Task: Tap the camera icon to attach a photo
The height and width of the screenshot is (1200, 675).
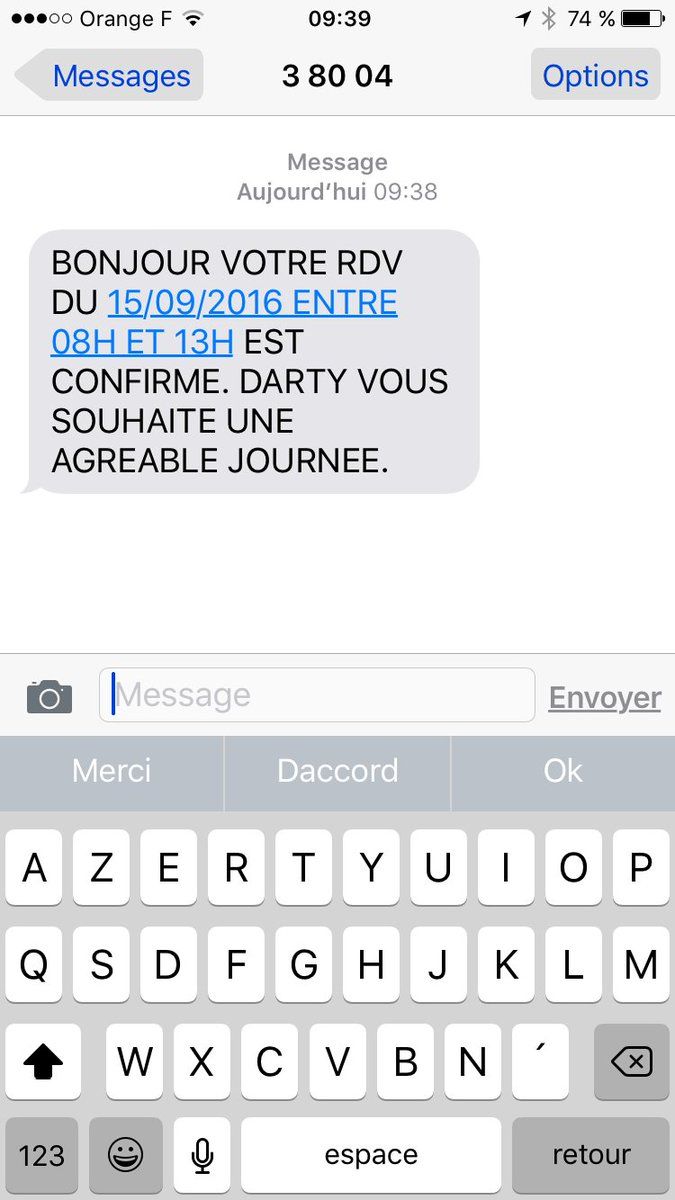Action: click(49, 696)
